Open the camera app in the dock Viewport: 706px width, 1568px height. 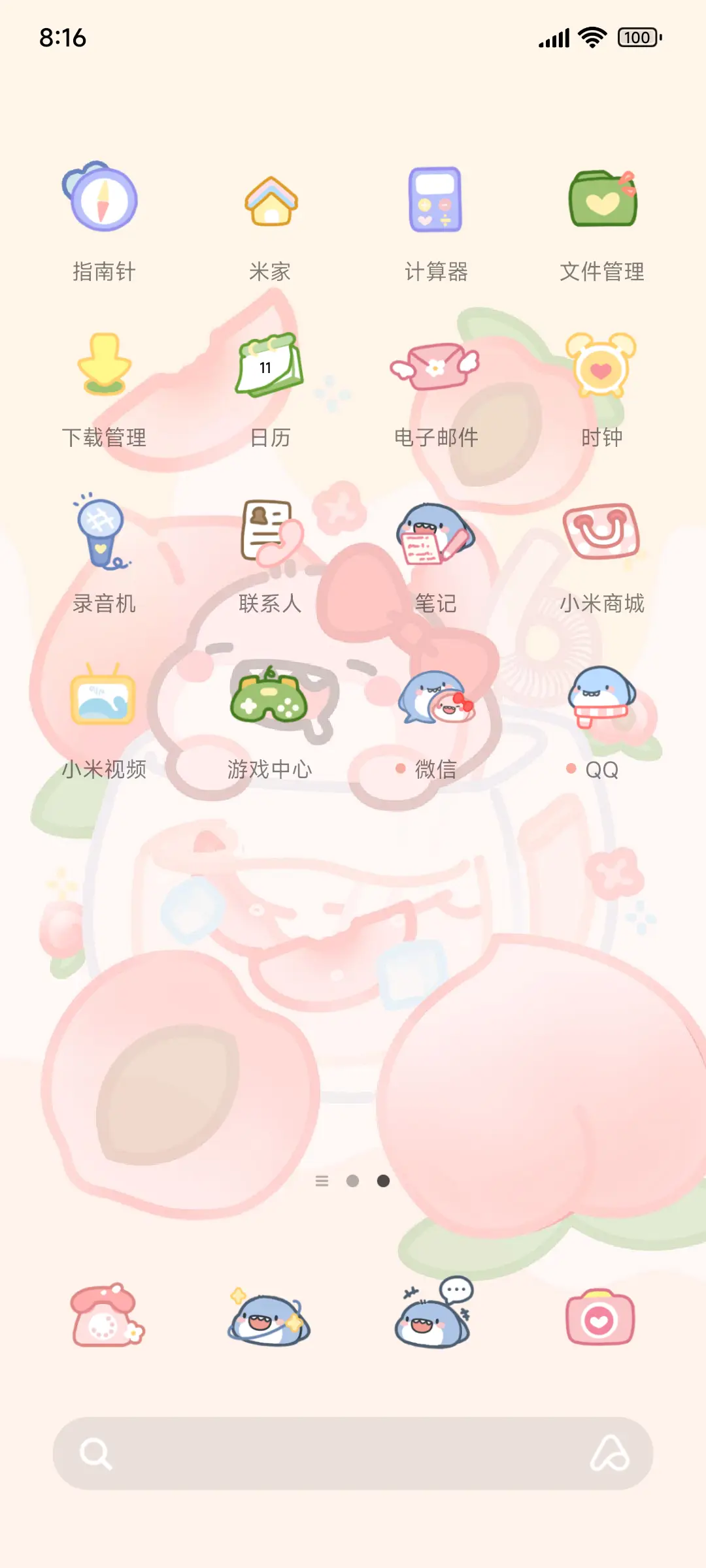coord(600,1316)
